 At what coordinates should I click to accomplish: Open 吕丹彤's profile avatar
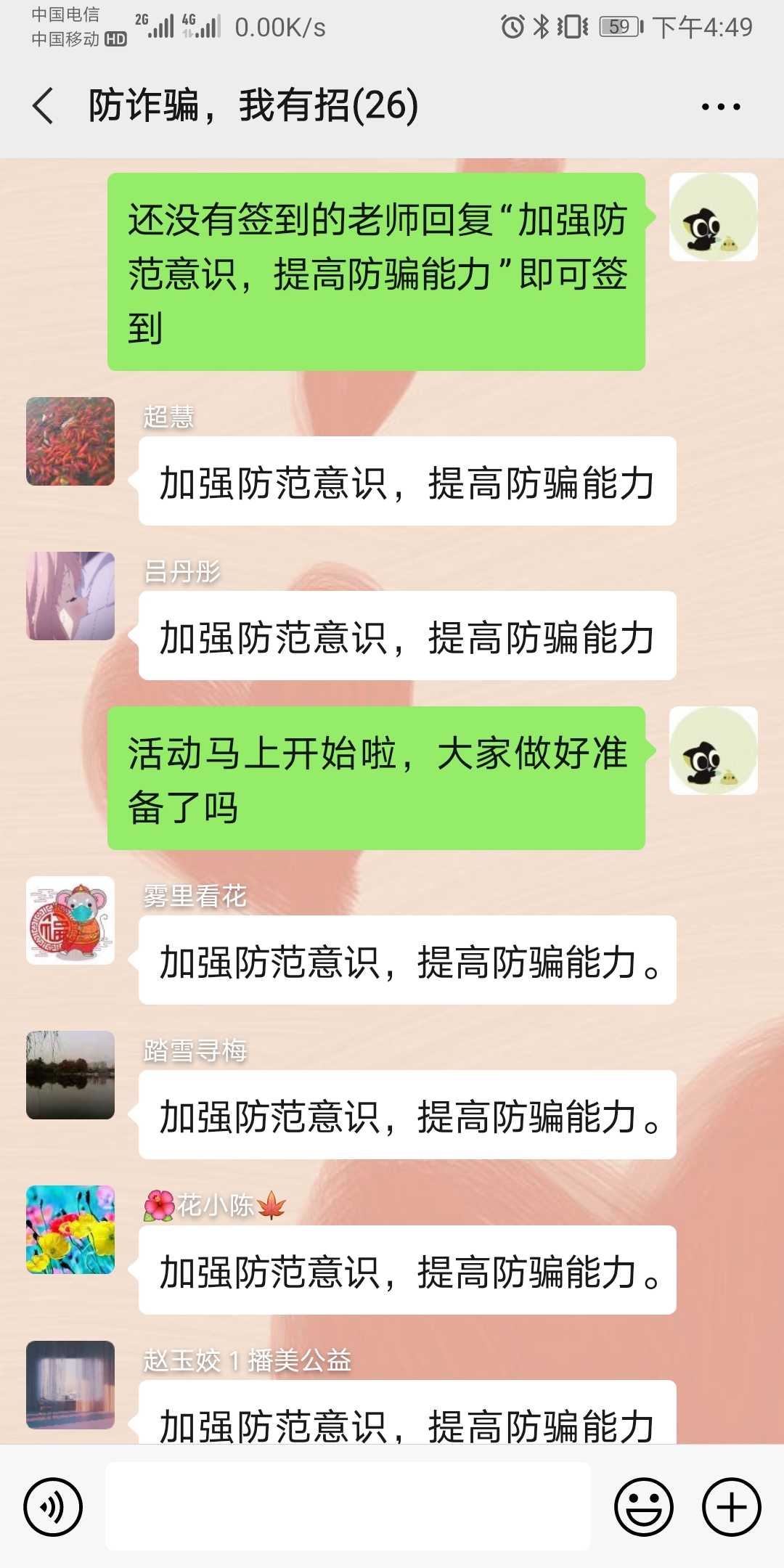tap(70, 596)
